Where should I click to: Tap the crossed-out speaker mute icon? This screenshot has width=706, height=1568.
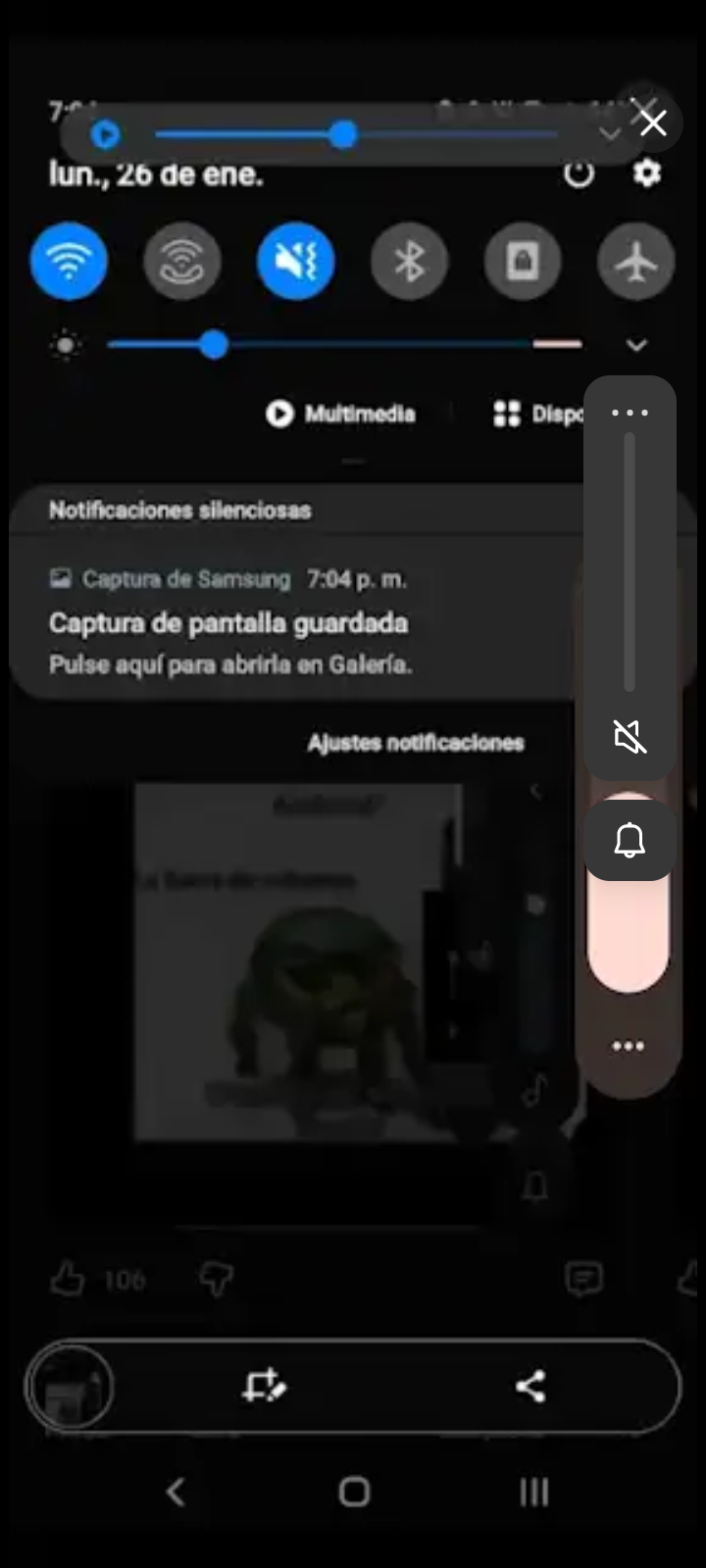(x=630, y=736)
